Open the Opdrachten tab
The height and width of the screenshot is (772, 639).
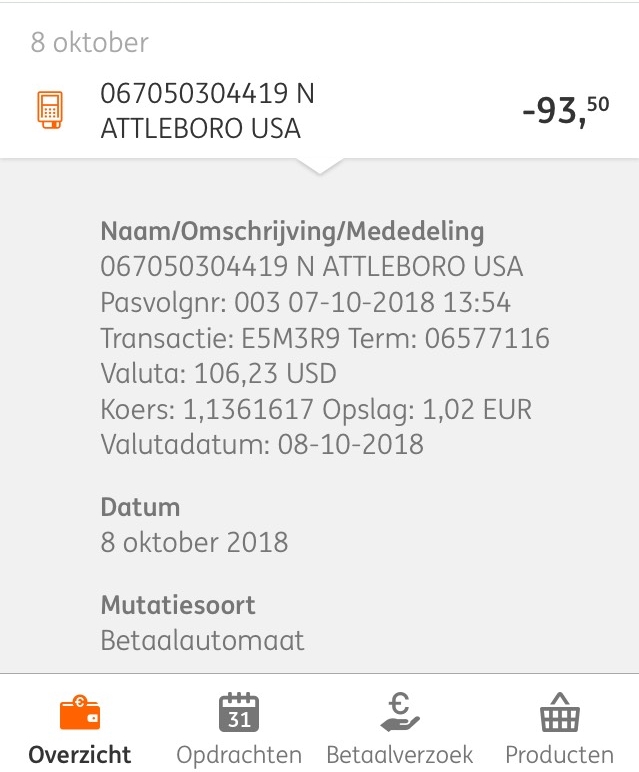[x=239, y=728]
